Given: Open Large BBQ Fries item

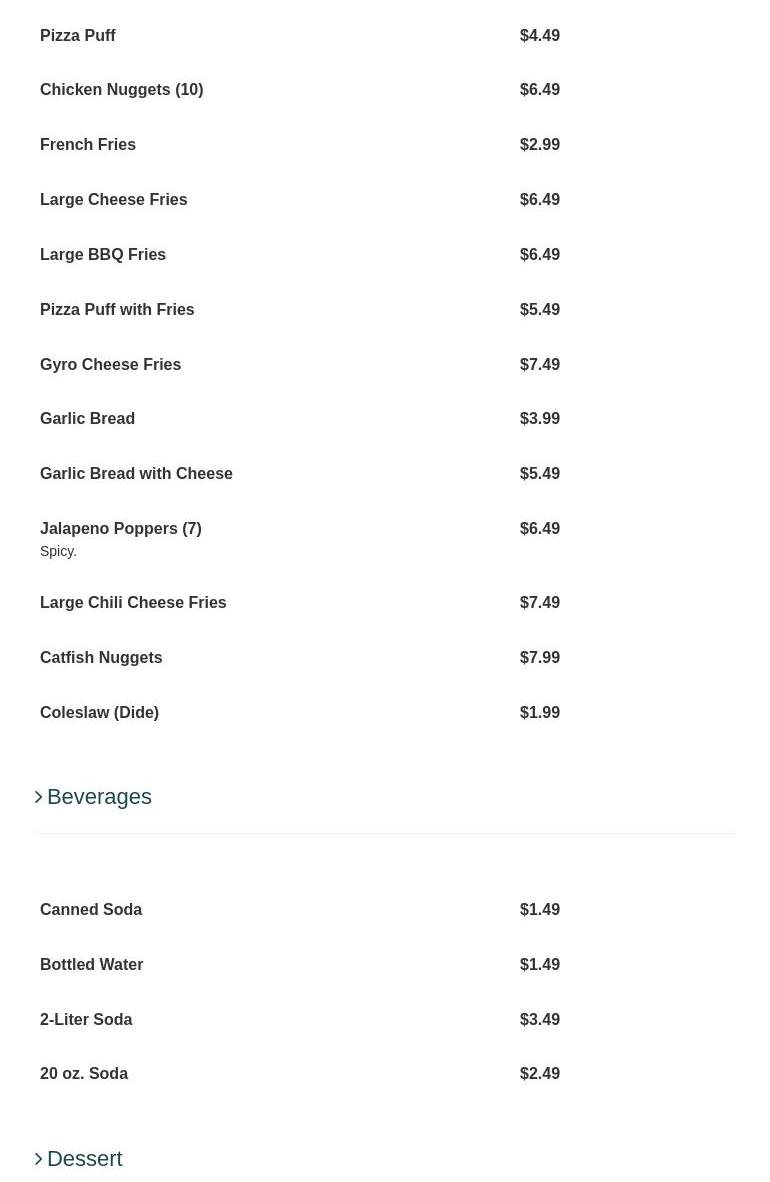Looking at the screenshot, I should (x=103, y=255).
